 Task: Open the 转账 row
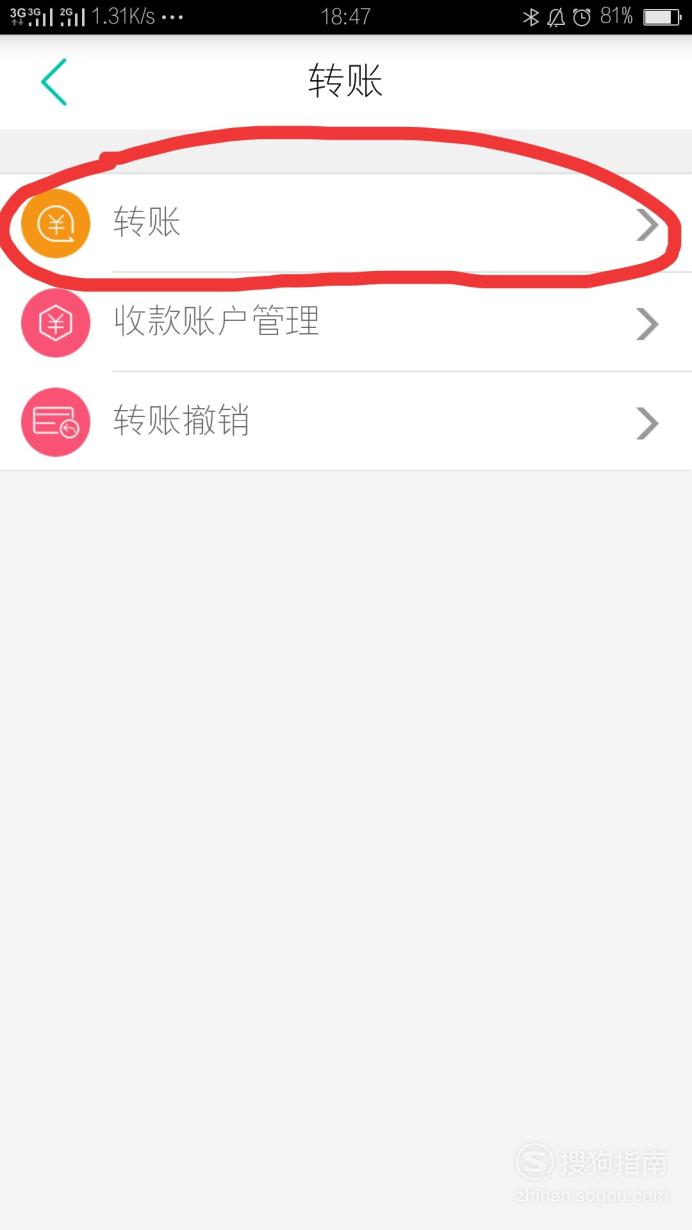coord(346,223)
